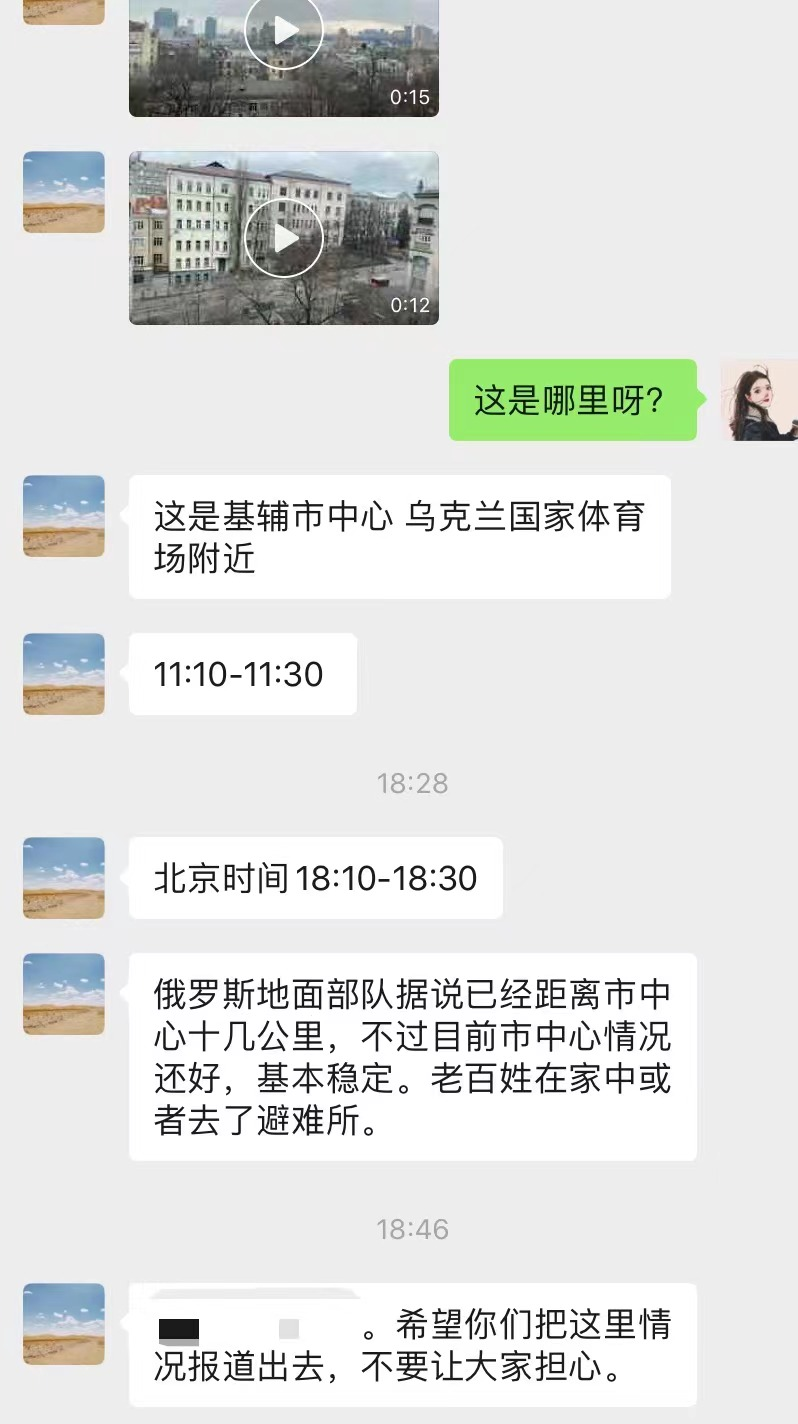This screenshot has width=798, height=1424.
Task: View sender profile beside "北京时间18:10-18:30"
Action: click(x=64, y=878)
